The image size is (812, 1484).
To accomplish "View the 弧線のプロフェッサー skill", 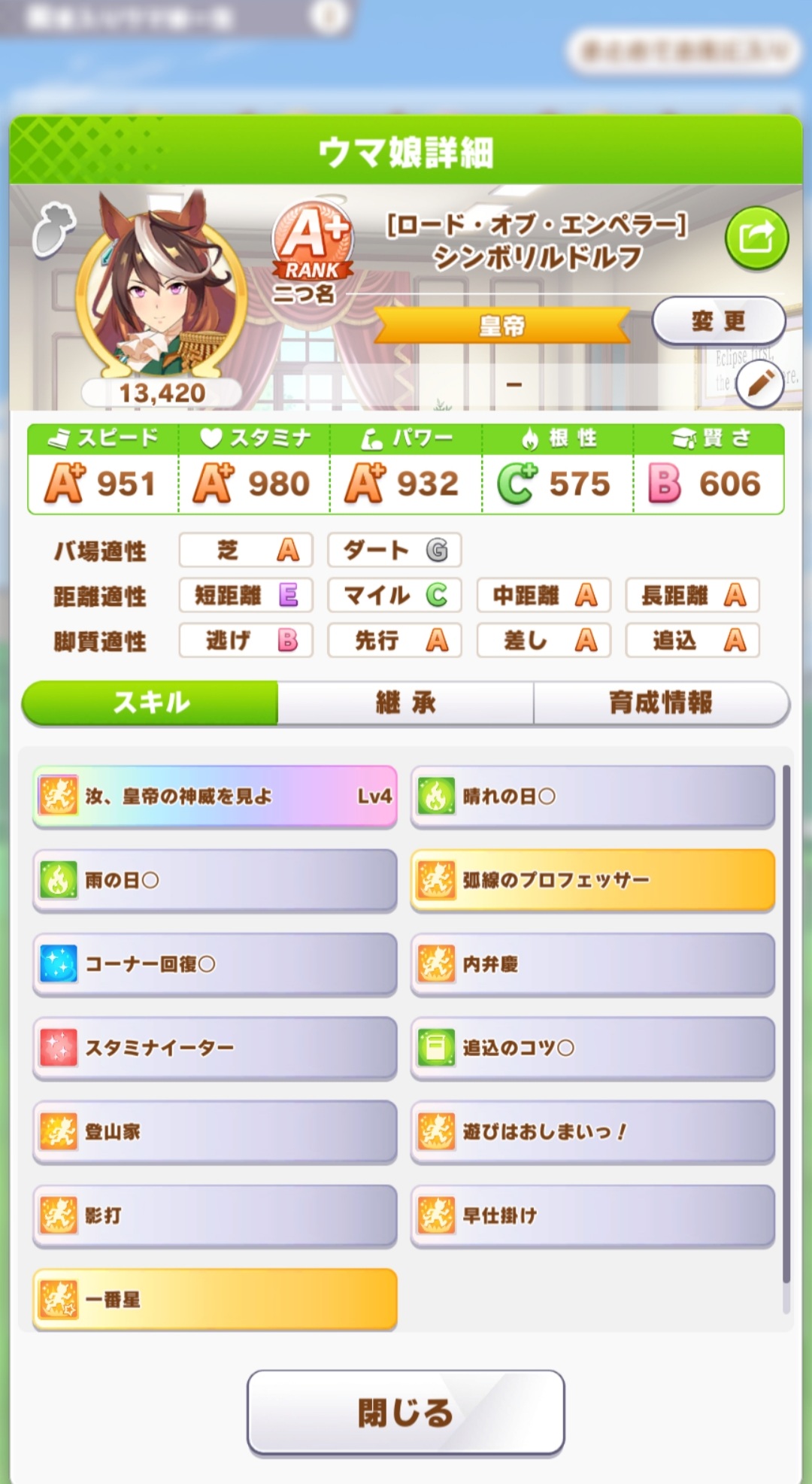I will pos(592,880).
